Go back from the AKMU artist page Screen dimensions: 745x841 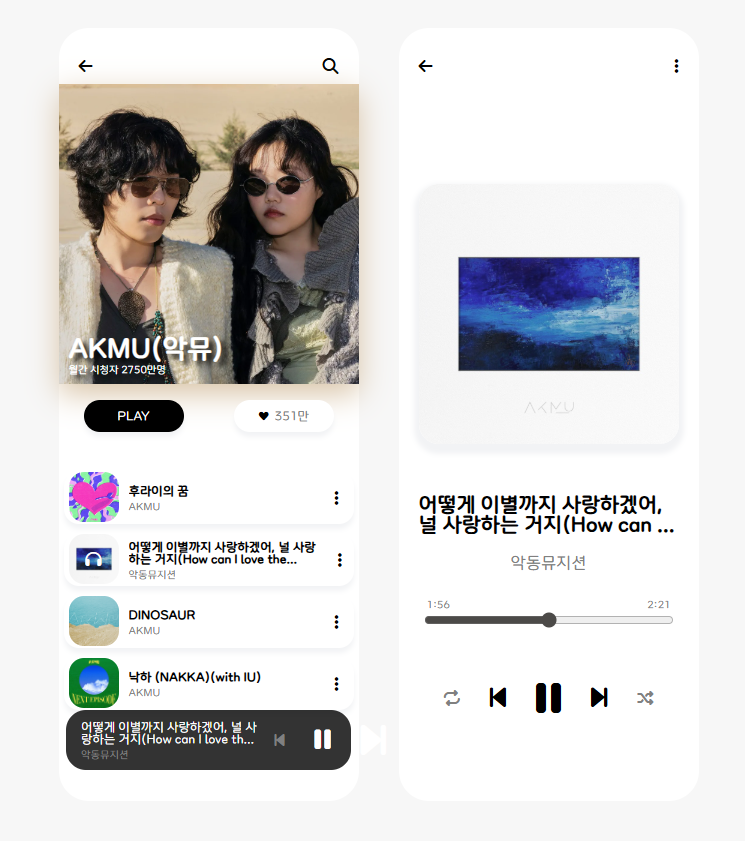click(85, 66)
